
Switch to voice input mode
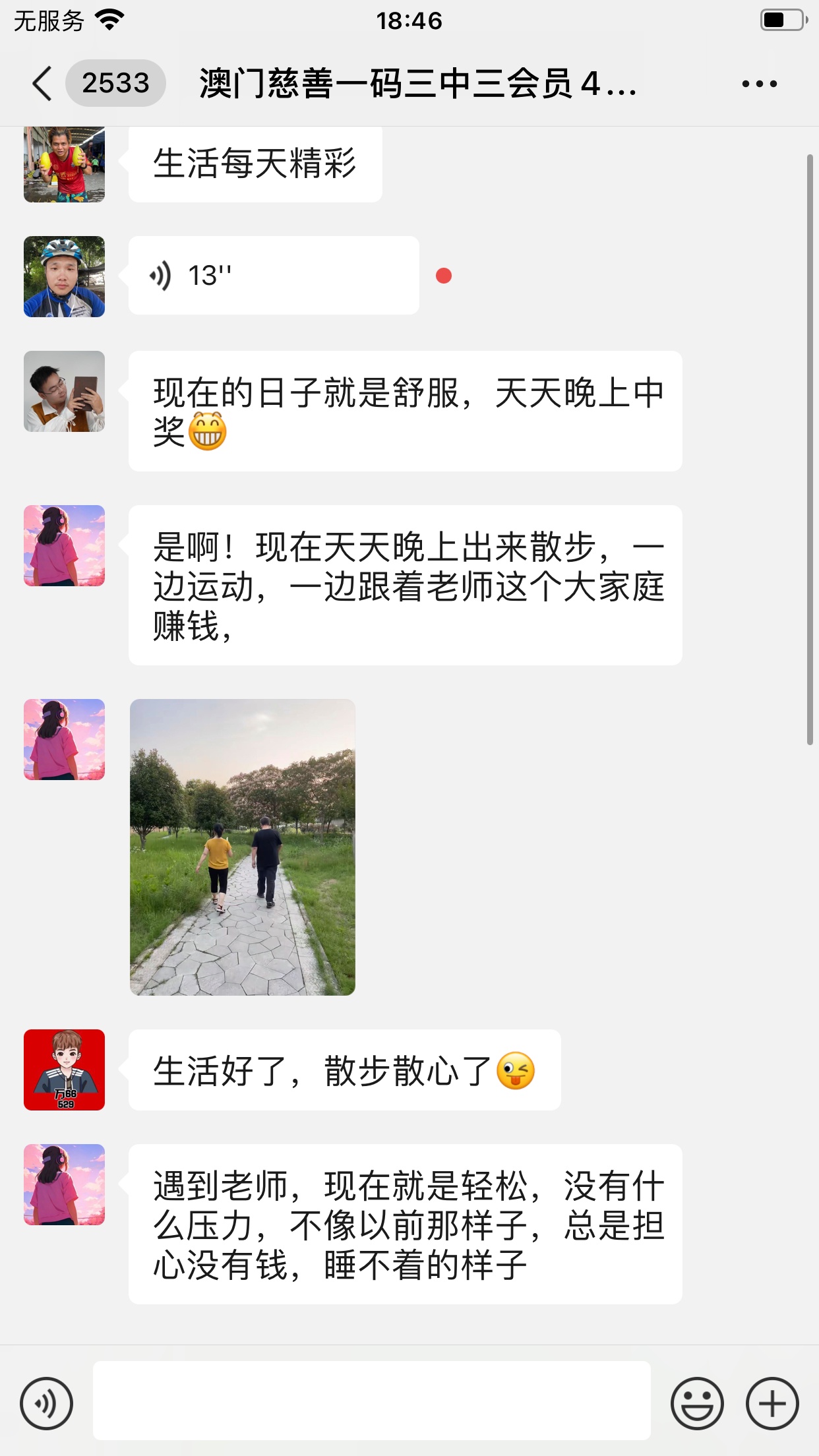46,1403
